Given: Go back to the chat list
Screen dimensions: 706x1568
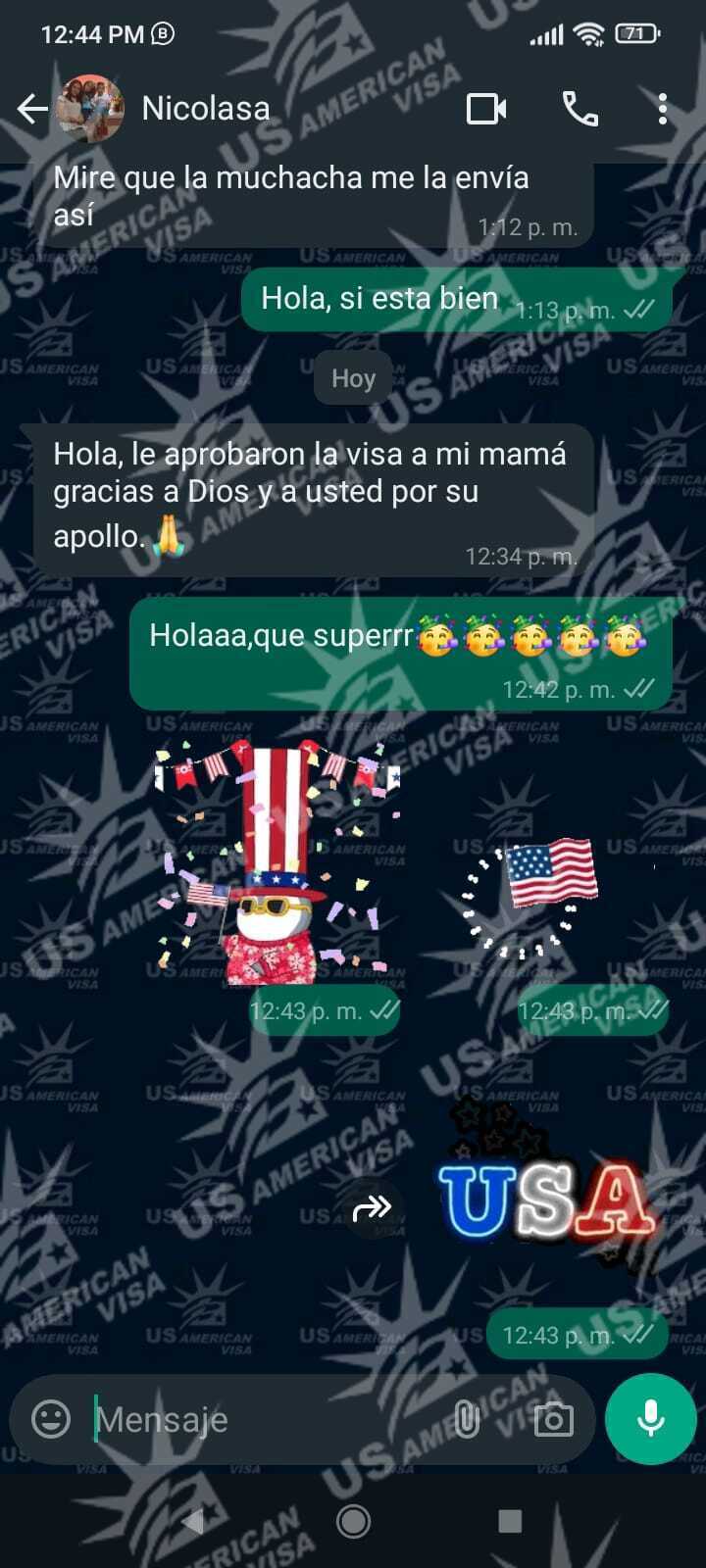Looking at the screenshot, I should tap(32, 109).
